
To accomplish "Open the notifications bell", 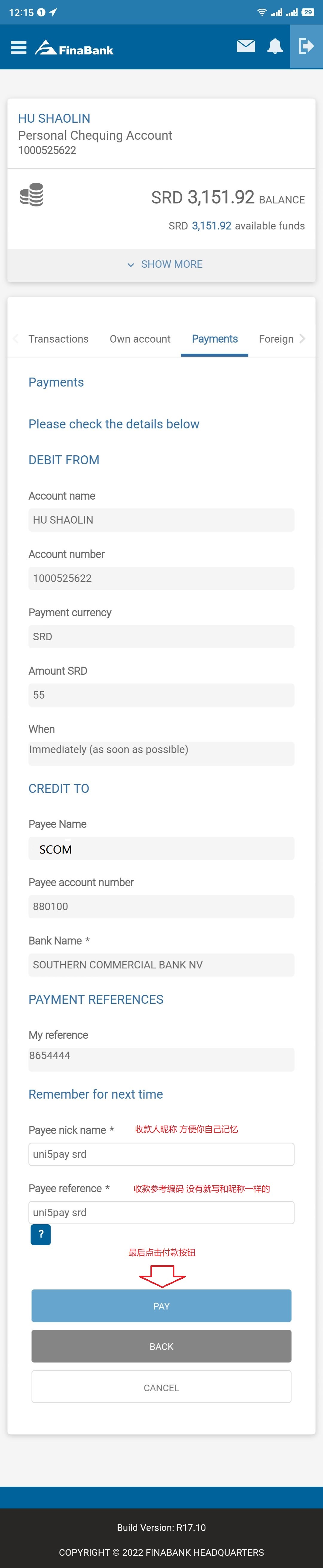I will tap(275, 46).
